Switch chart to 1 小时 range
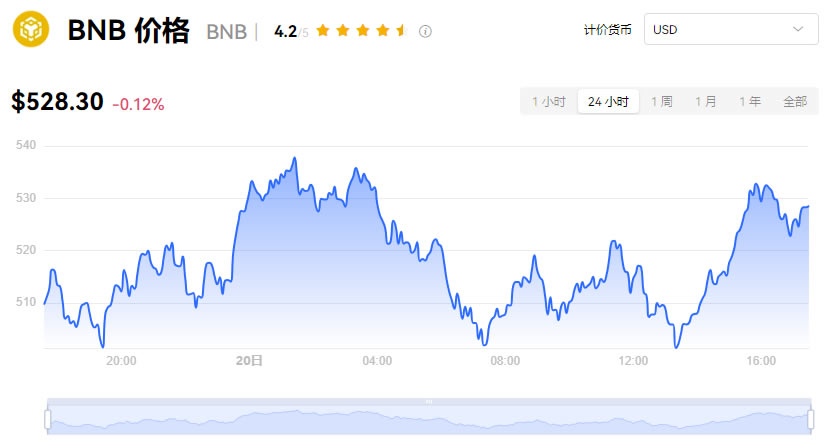 point(548,102)
